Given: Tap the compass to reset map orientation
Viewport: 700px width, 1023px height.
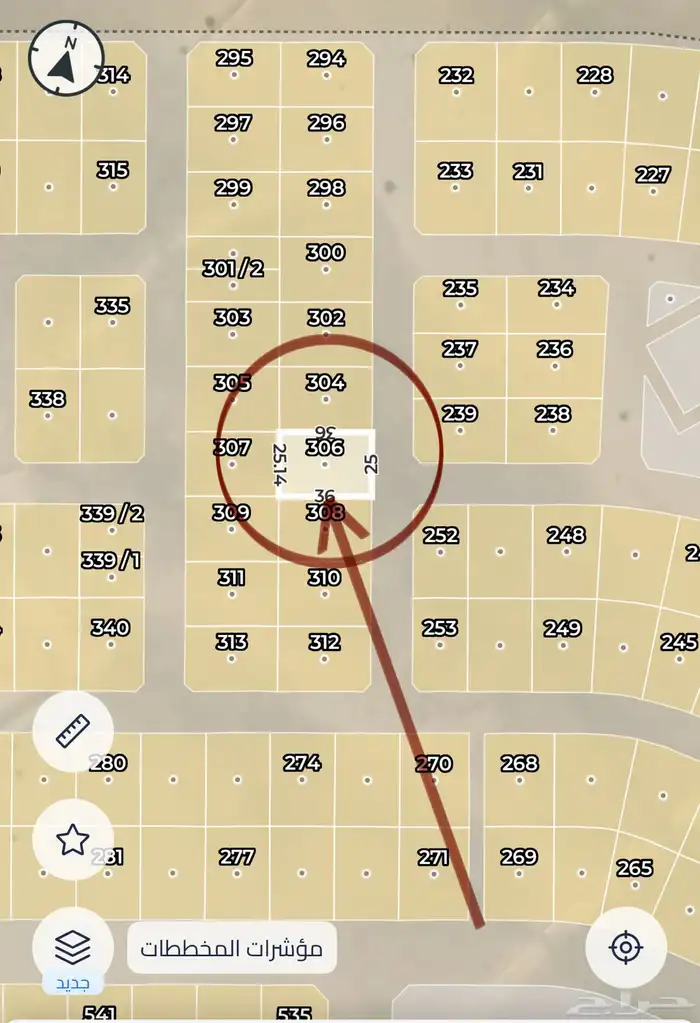Looking at the screenshot, I should [x=67, y=58].
